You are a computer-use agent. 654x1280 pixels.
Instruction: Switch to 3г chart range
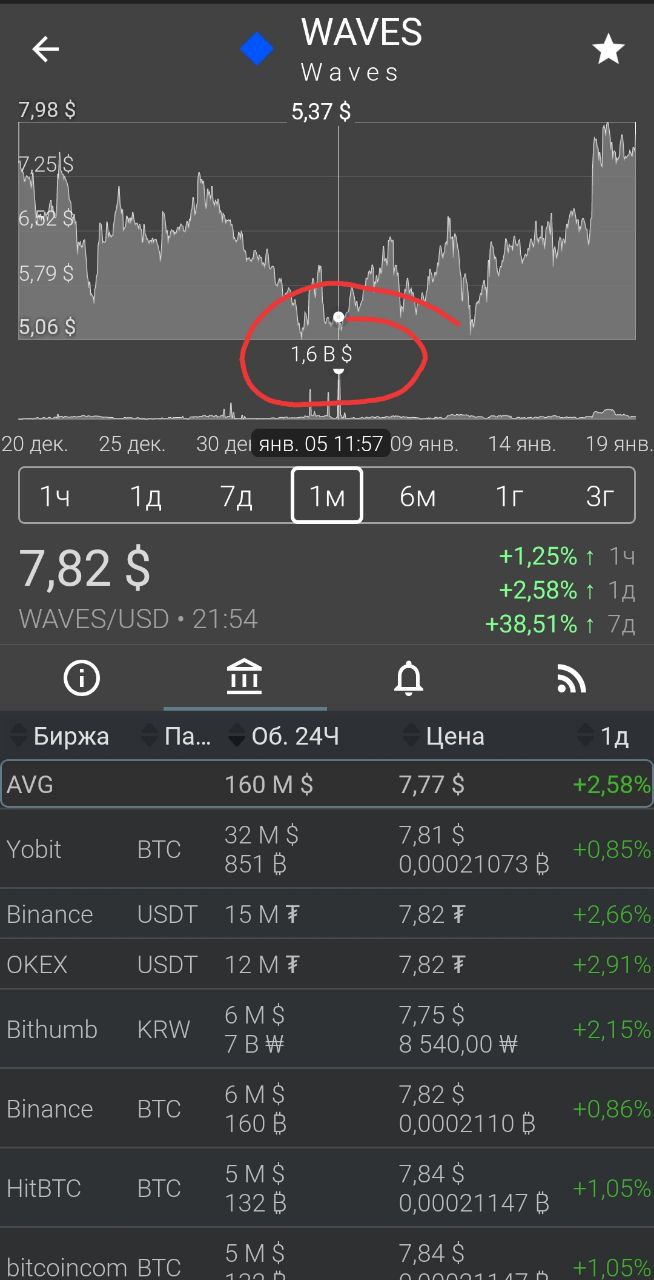pos(598,495)
